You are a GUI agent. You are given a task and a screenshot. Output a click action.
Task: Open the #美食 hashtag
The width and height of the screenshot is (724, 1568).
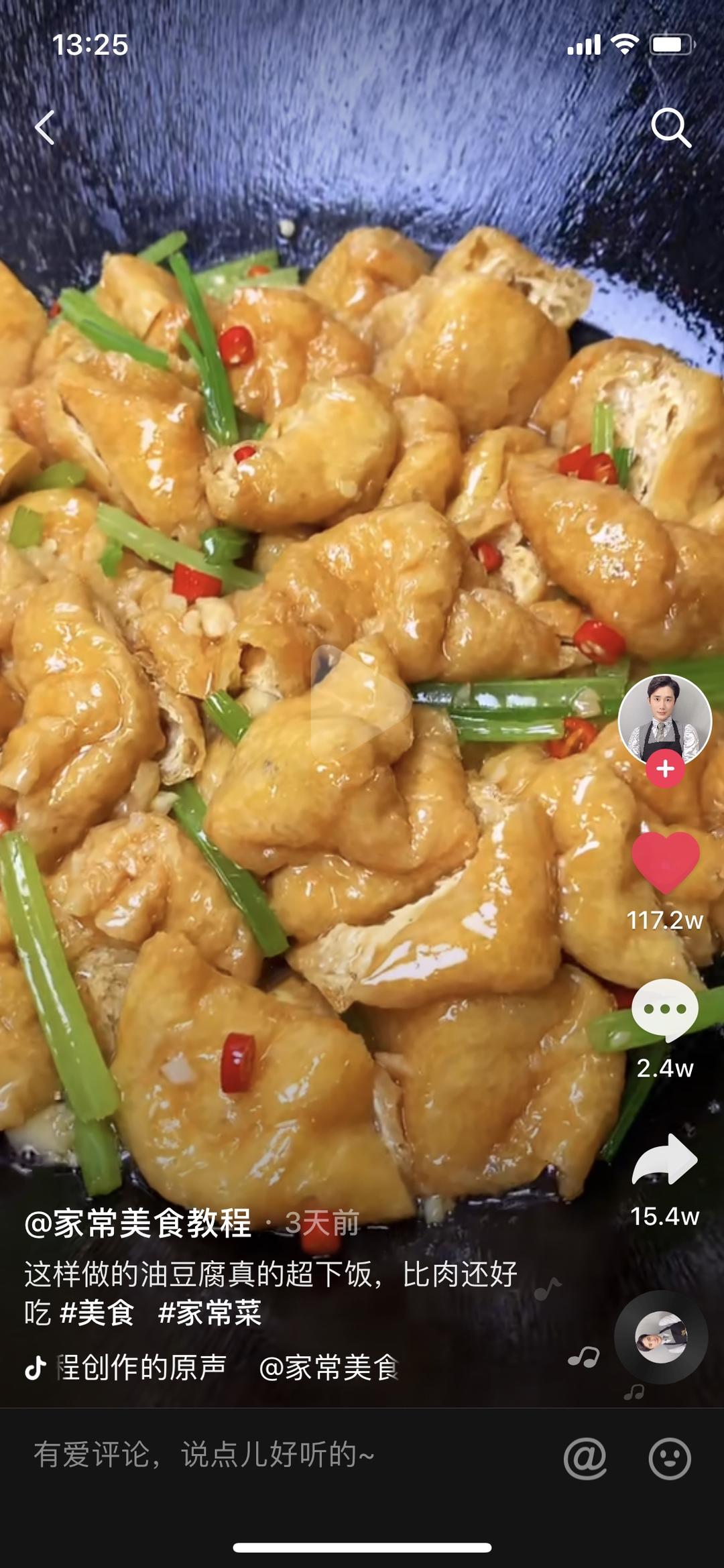[97, 1313]
